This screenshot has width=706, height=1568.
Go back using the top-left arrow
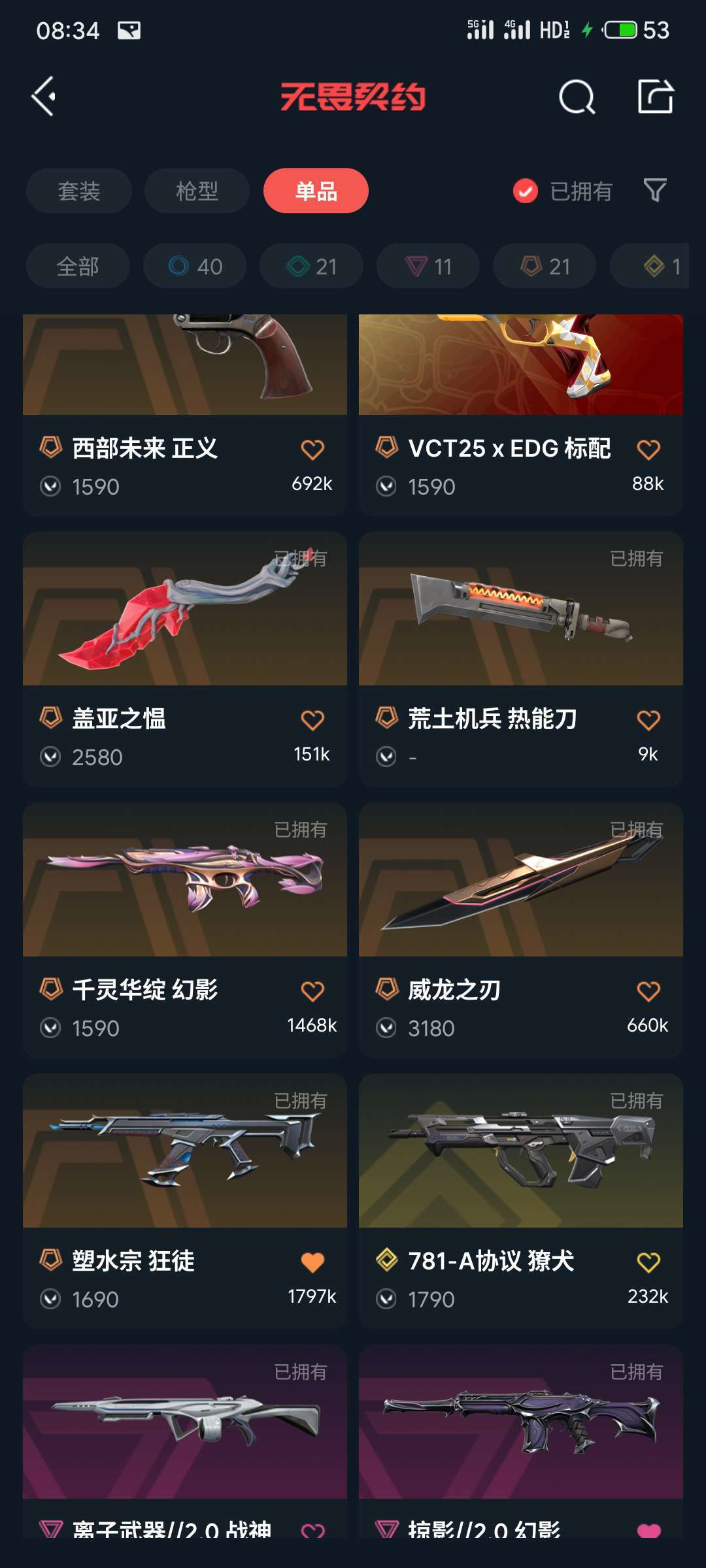pyautogui.click(x=44, y=97)
